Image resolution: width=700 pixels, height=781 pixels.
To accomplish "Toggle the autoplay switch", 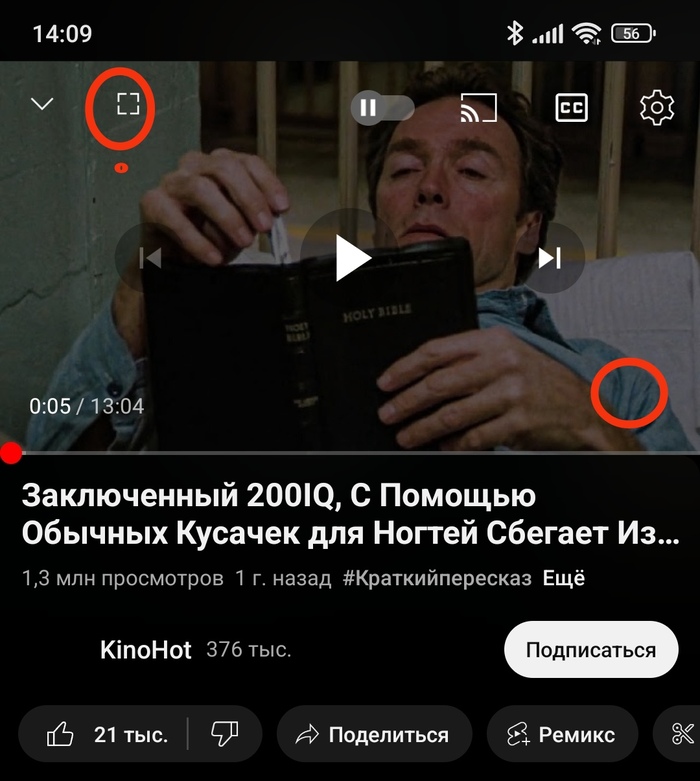I will [x=381, y=108].
